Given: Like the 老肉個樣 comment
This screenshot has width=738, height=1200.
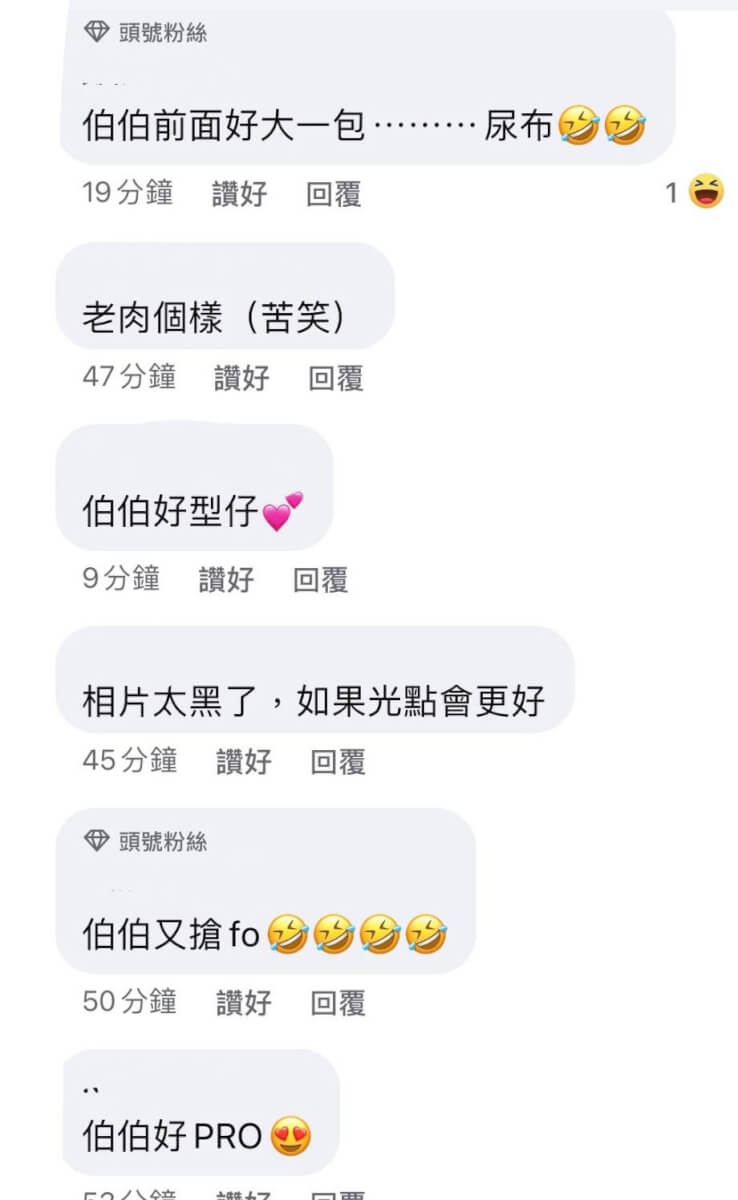Looking at the screenshot, I should [242, 378].
